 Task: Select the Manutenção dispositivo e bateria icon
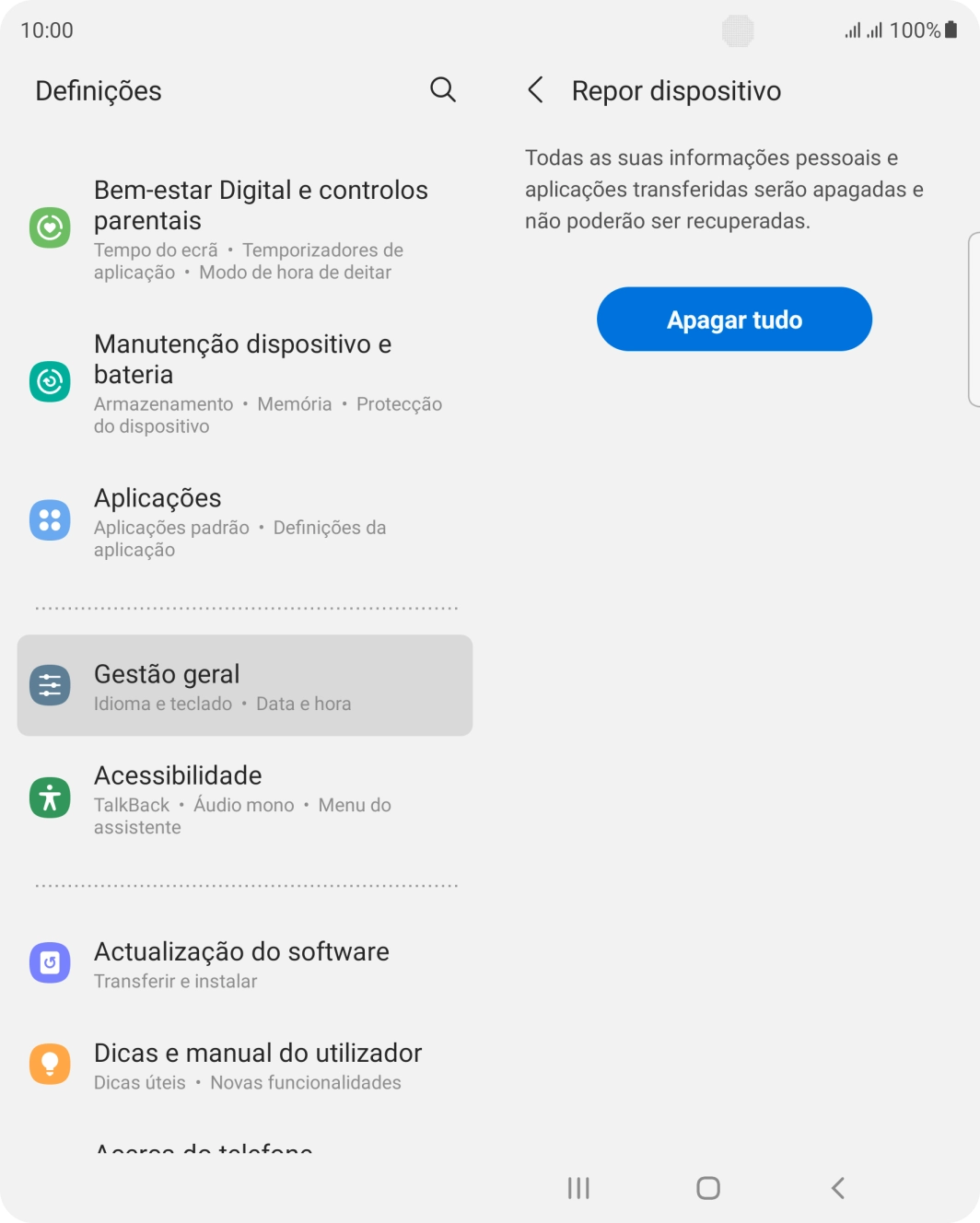click(x=51, y=380)
